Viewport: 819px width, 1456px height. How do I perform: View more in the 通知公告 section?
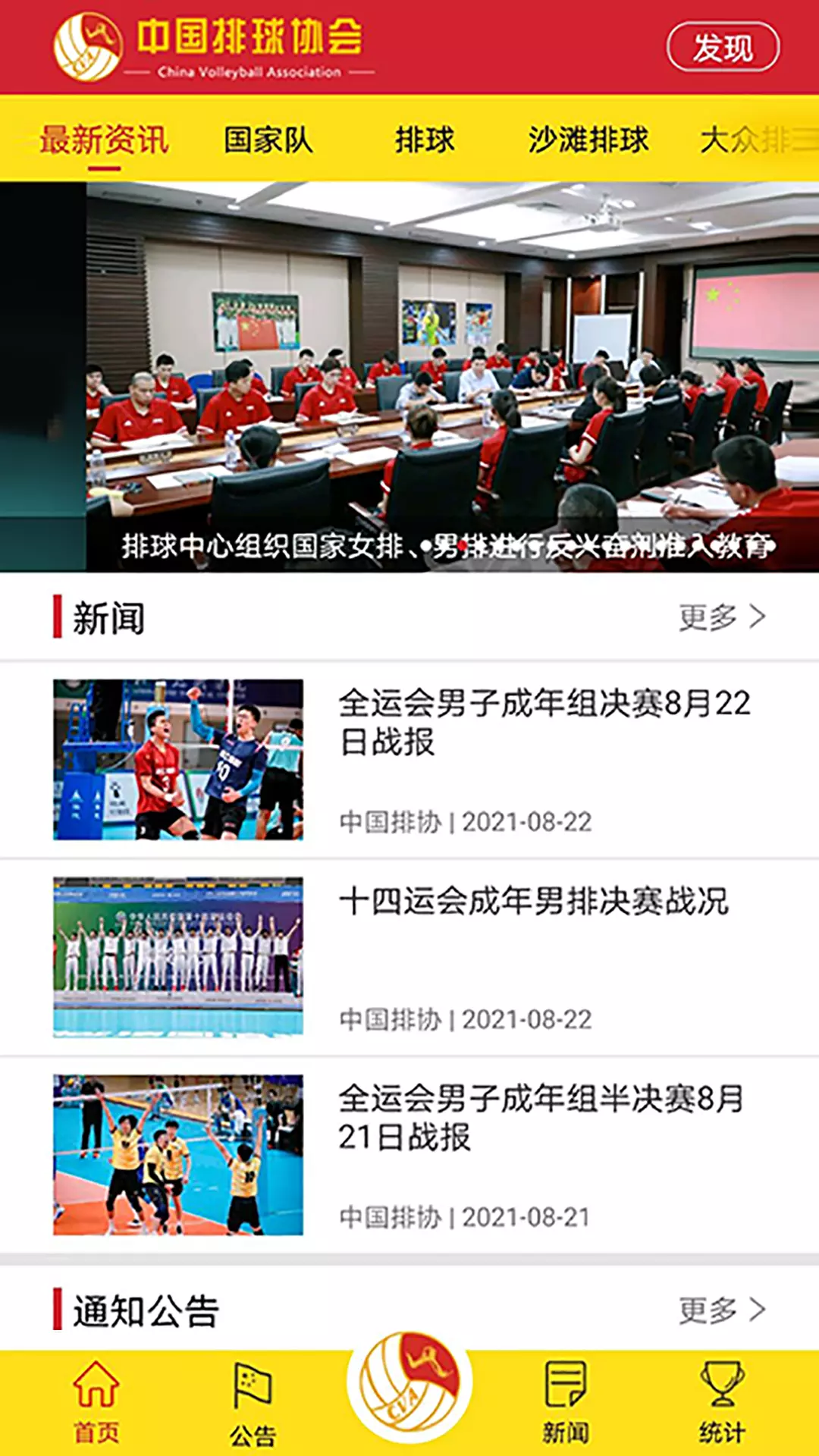(722, 1310)
